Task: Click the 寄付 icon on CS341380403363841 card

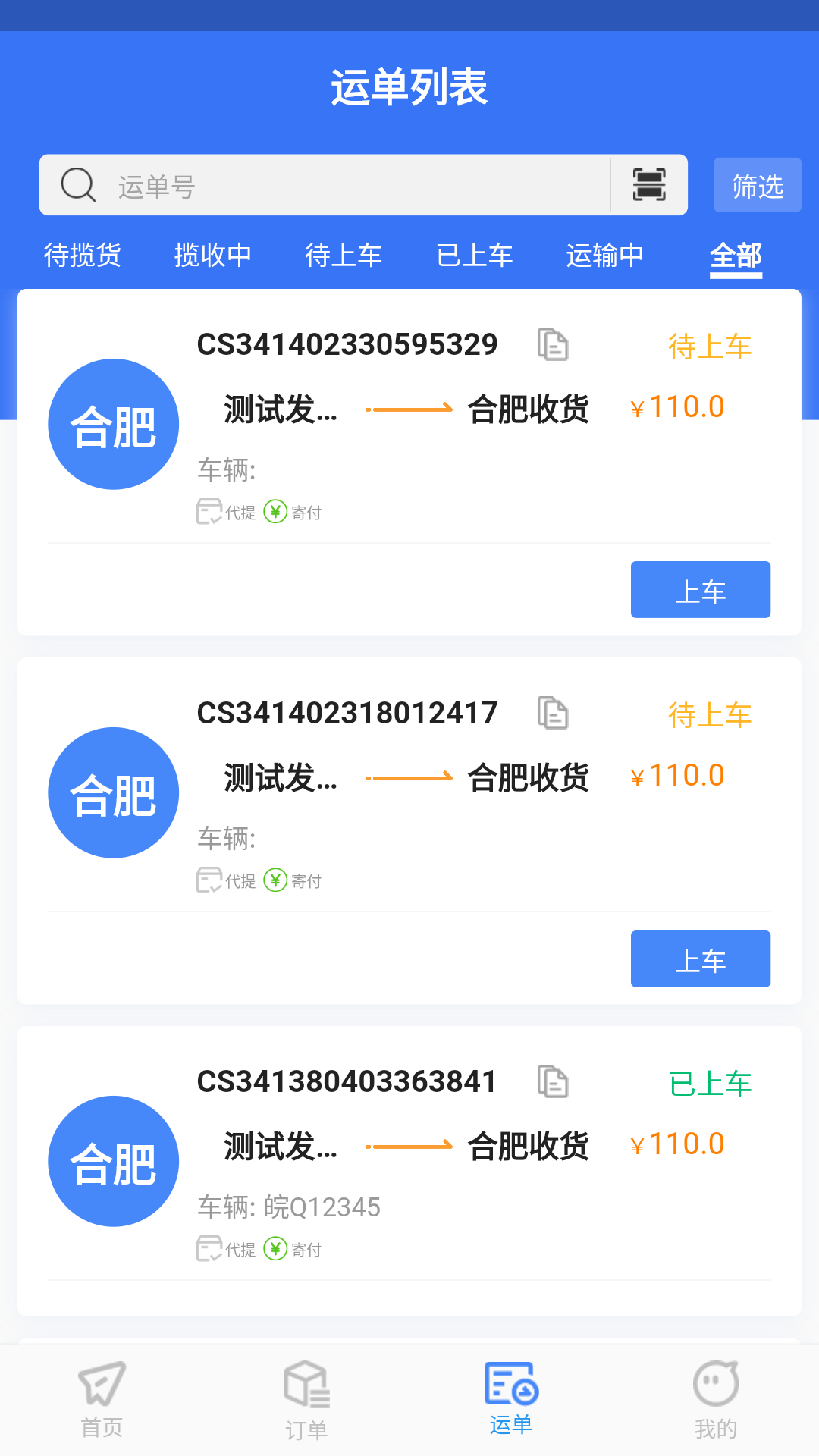Action: 274,1248
